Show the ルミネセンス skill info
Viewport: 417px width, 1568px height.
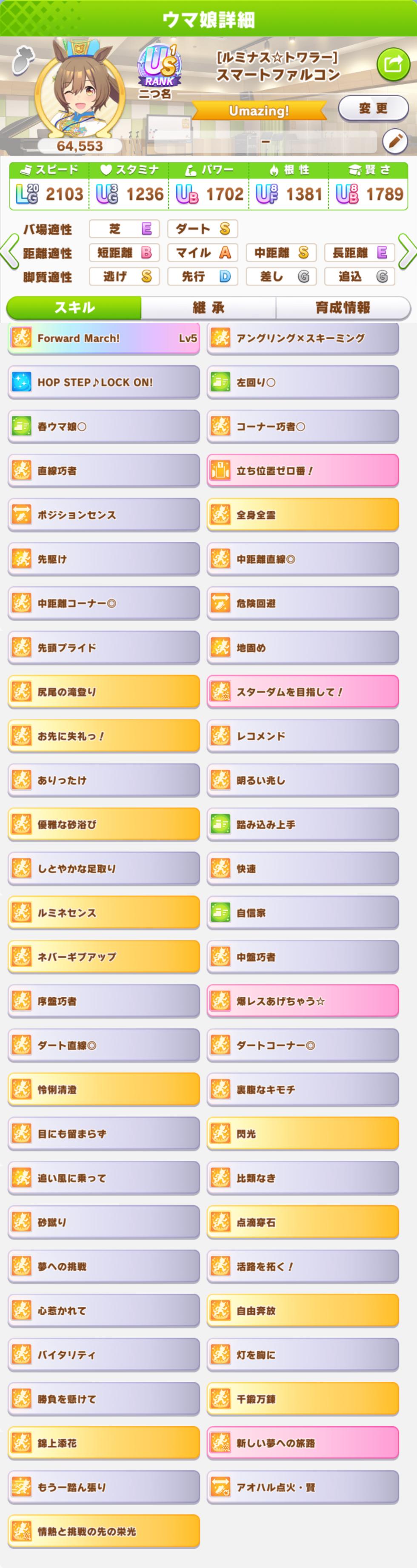click(104, 913)
